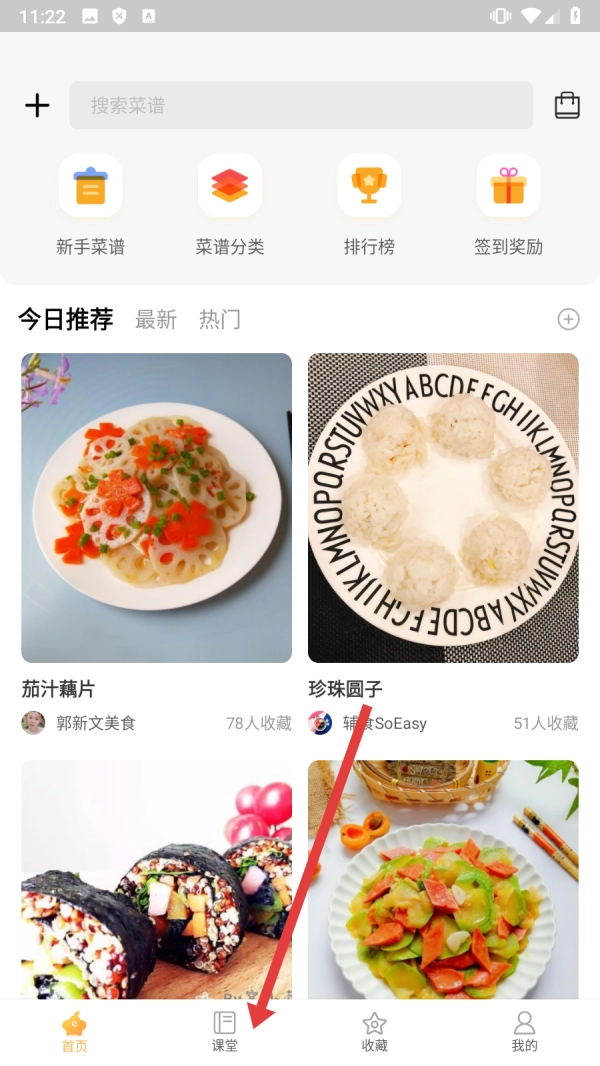Browse 菜谱分类 recipe categories
The height and width of the screenshot is (1066, 600).
tap(230, 205)
